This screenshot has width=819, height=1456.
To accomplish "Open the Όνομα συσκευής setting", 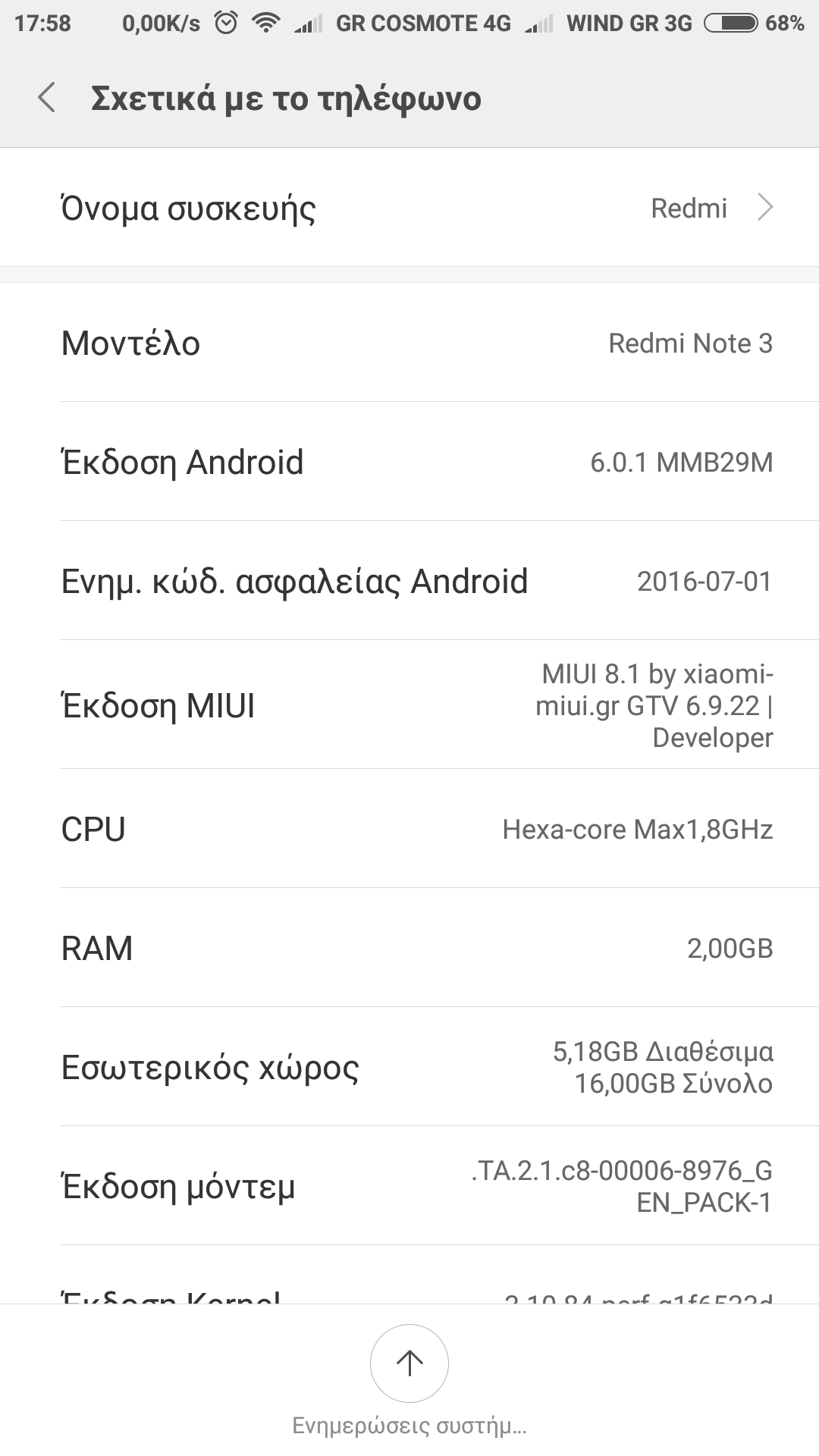I will [409, 208].
